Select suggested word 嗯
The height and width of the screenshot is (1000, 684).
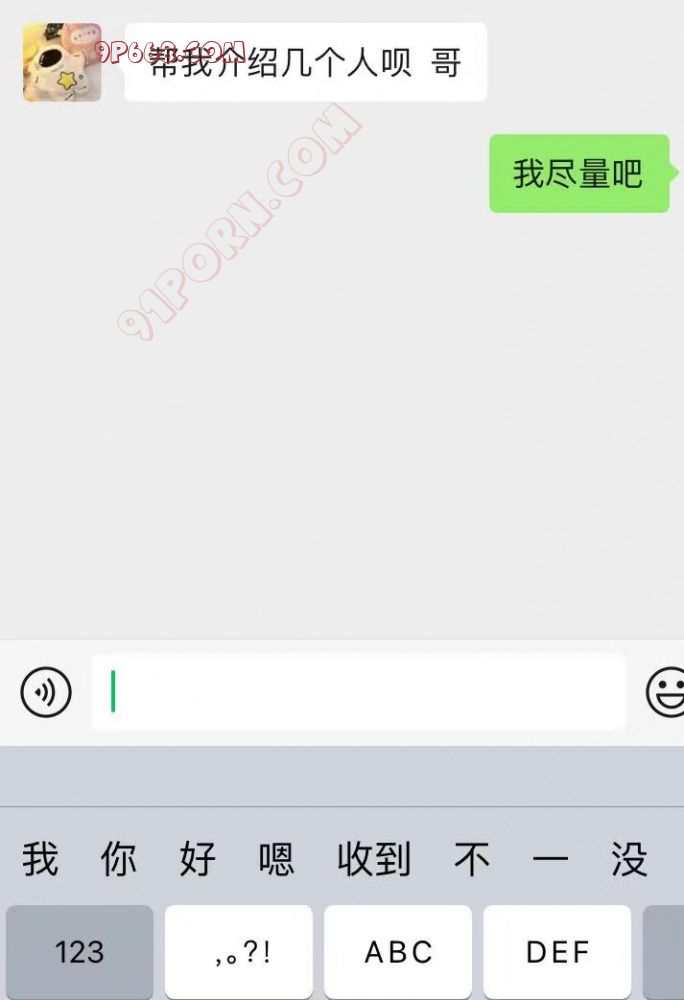[x=276, y=859]
